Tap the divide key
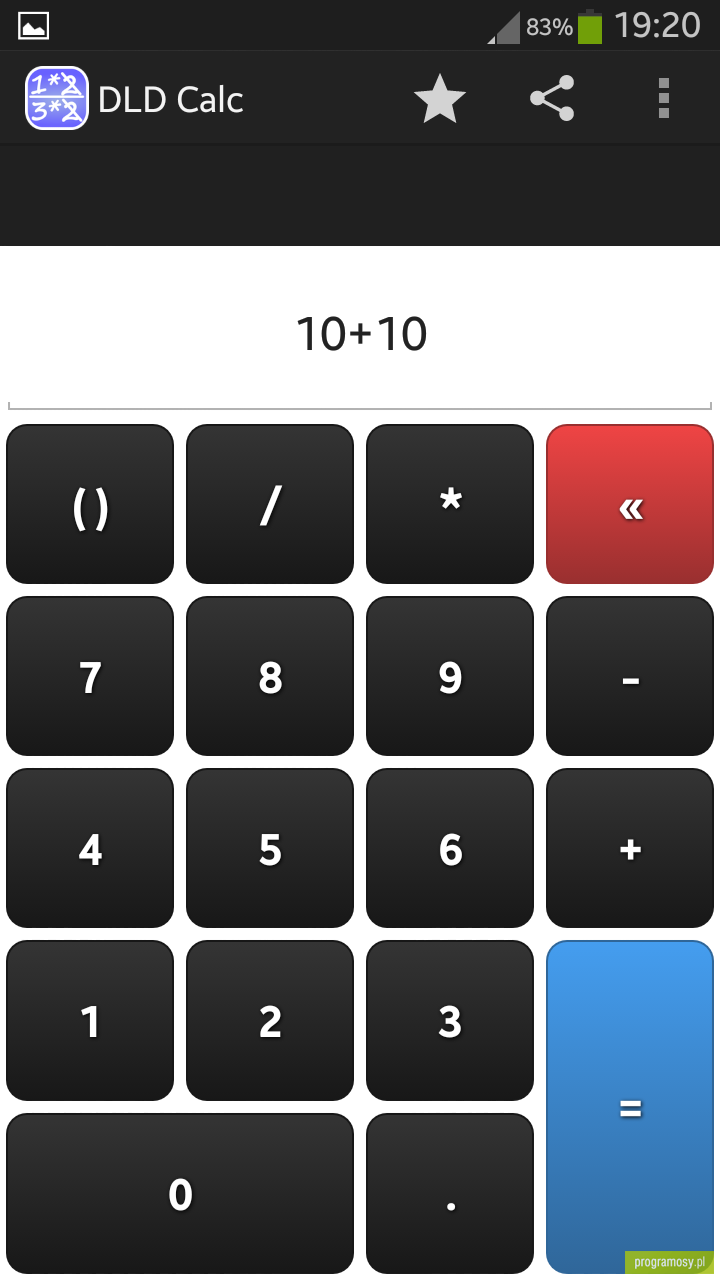The height and width of the screenshot is (1280, 720). pos(270,504)
